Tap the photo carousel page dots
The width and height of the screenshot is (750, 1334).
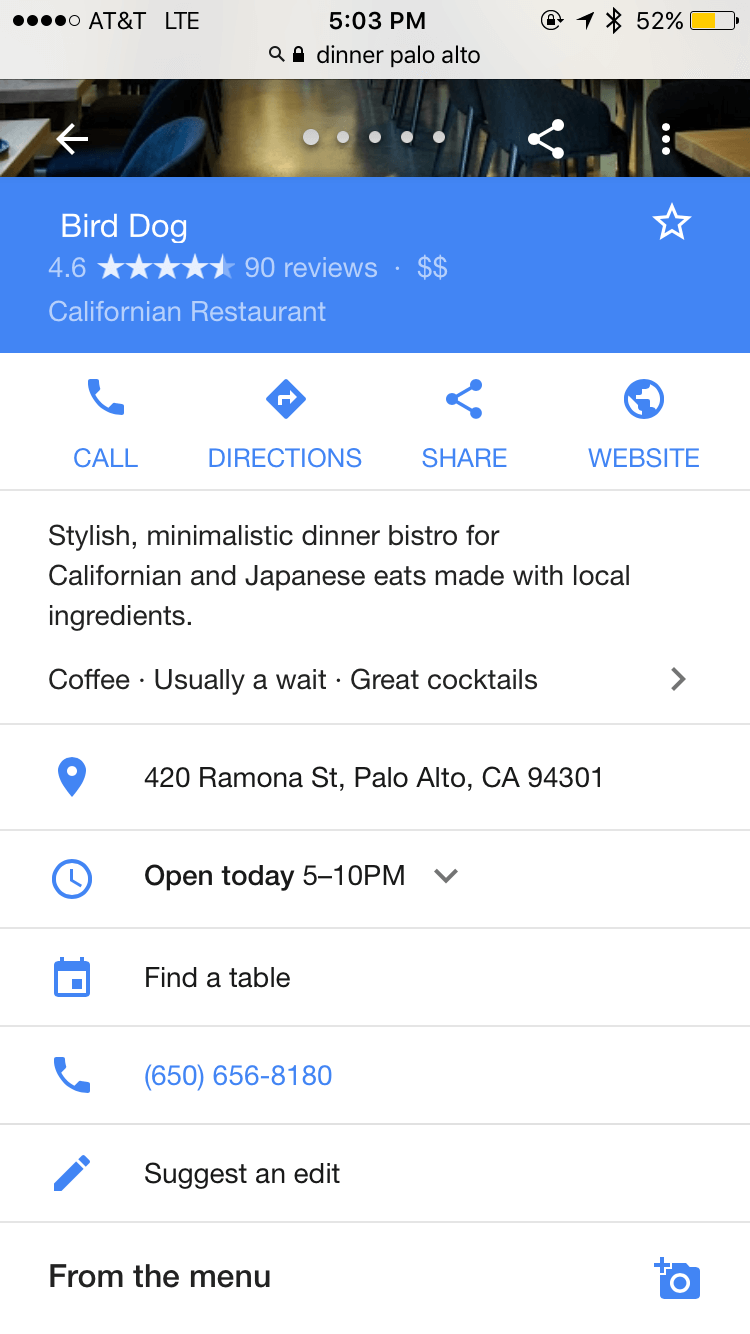375,138
